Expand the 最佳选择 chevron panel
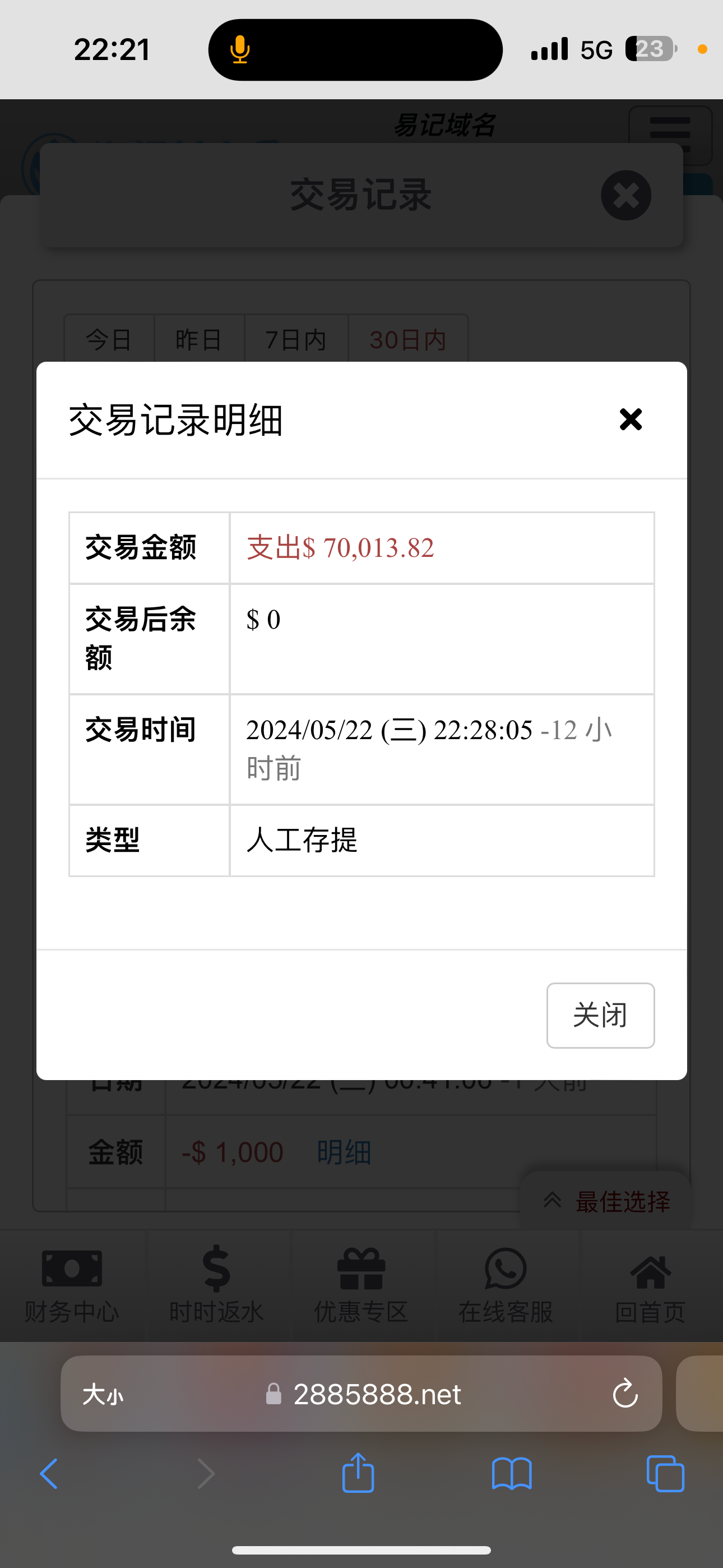This screenshot has width=723, height=1568. pos(553,1199)
